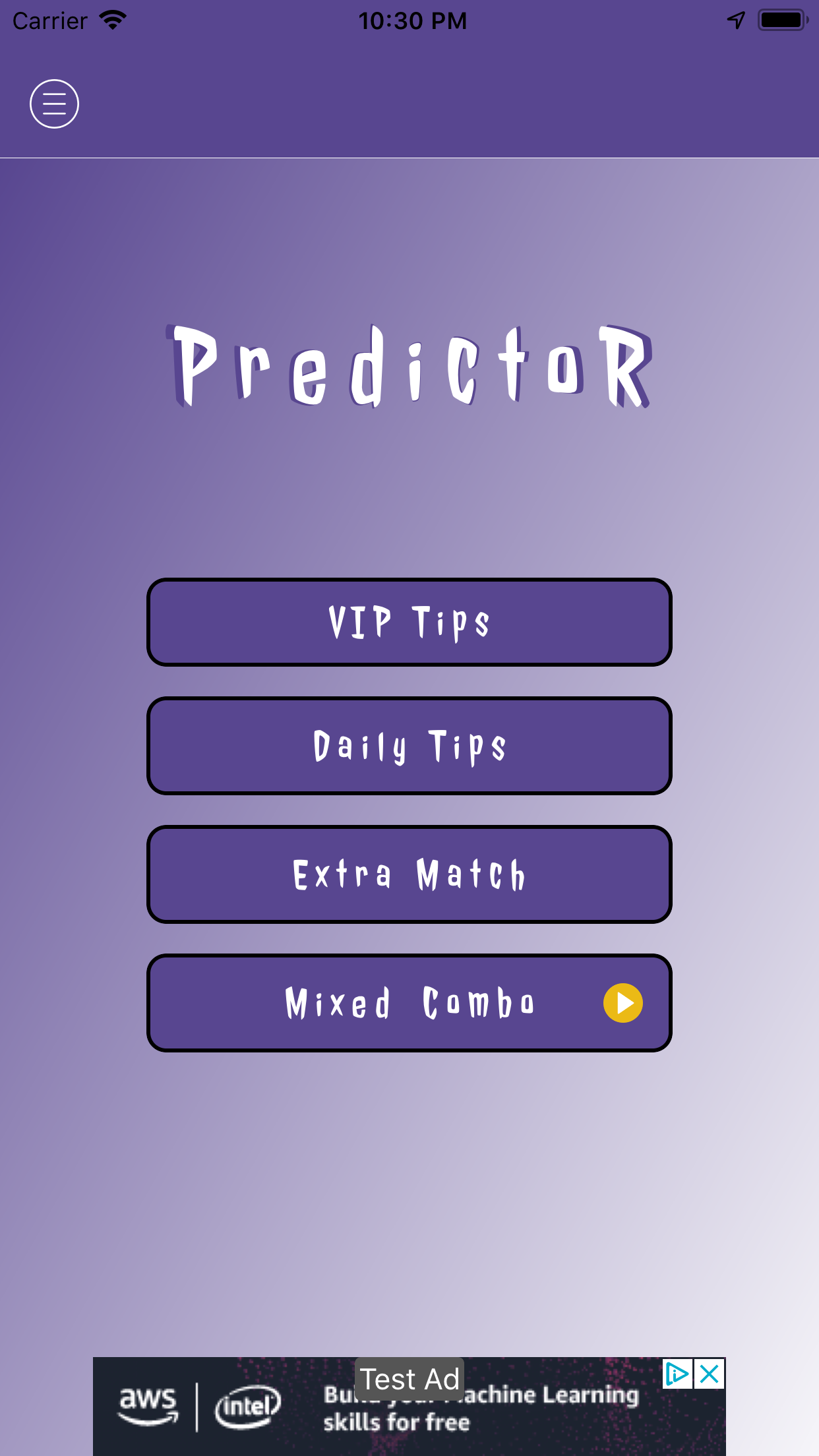
Task: Tap the Carrier label in the status bar
Action: click(49, 20)
